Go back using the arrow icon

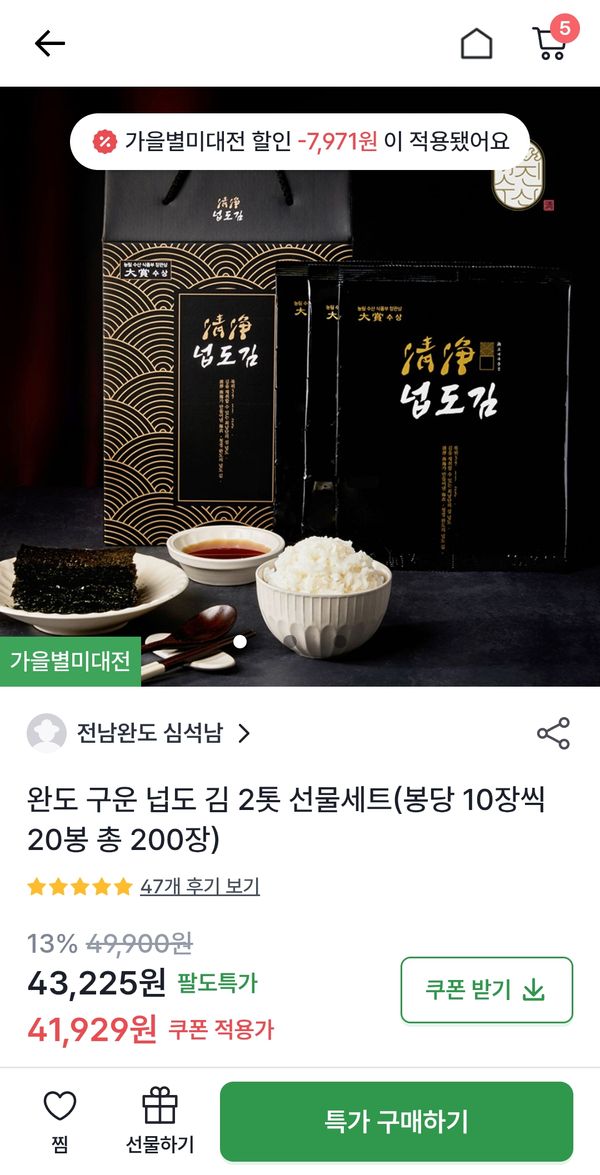(49, 43)
